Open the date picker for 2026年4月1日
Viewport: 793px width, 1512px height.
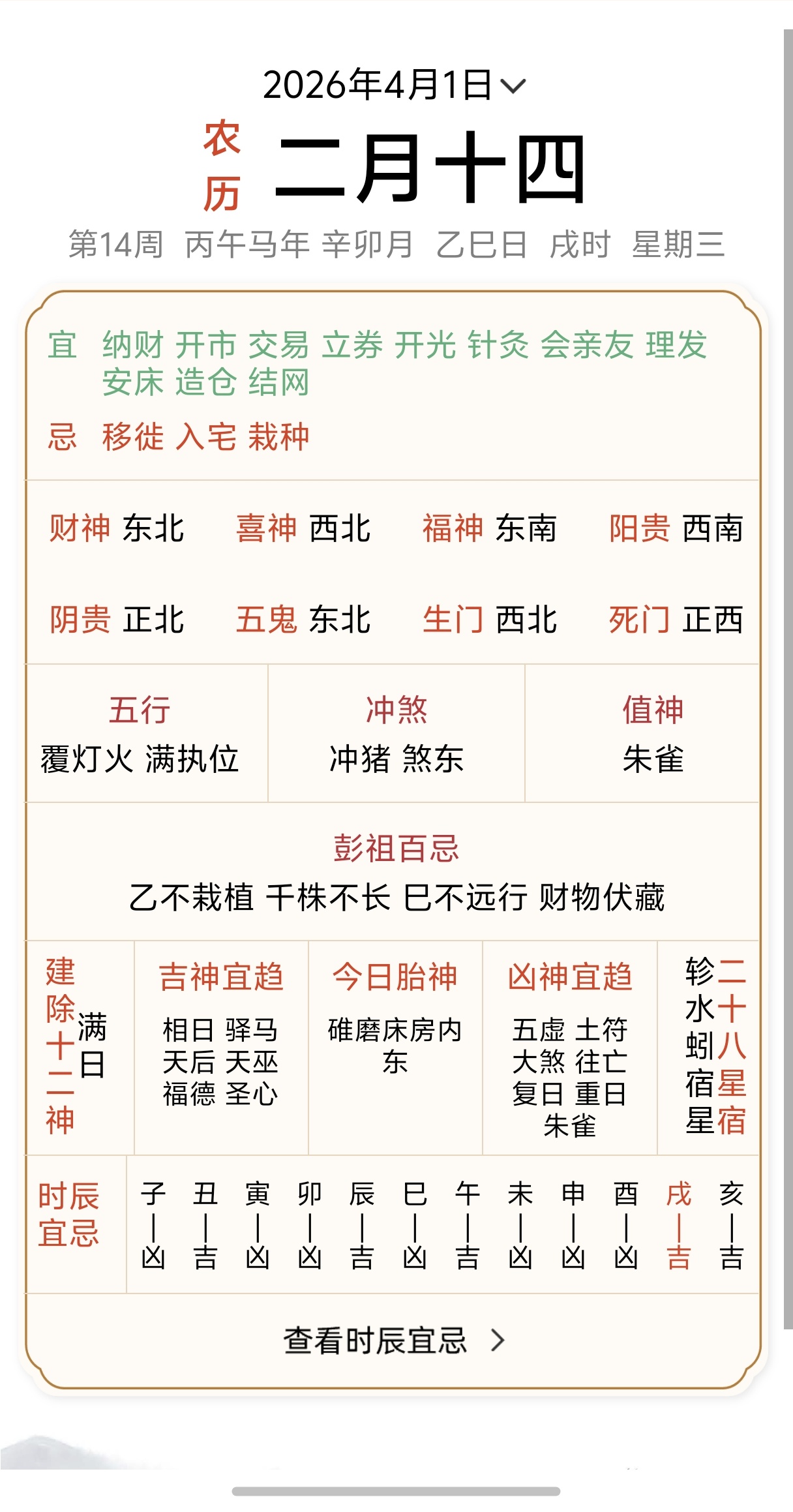(394, 85)
